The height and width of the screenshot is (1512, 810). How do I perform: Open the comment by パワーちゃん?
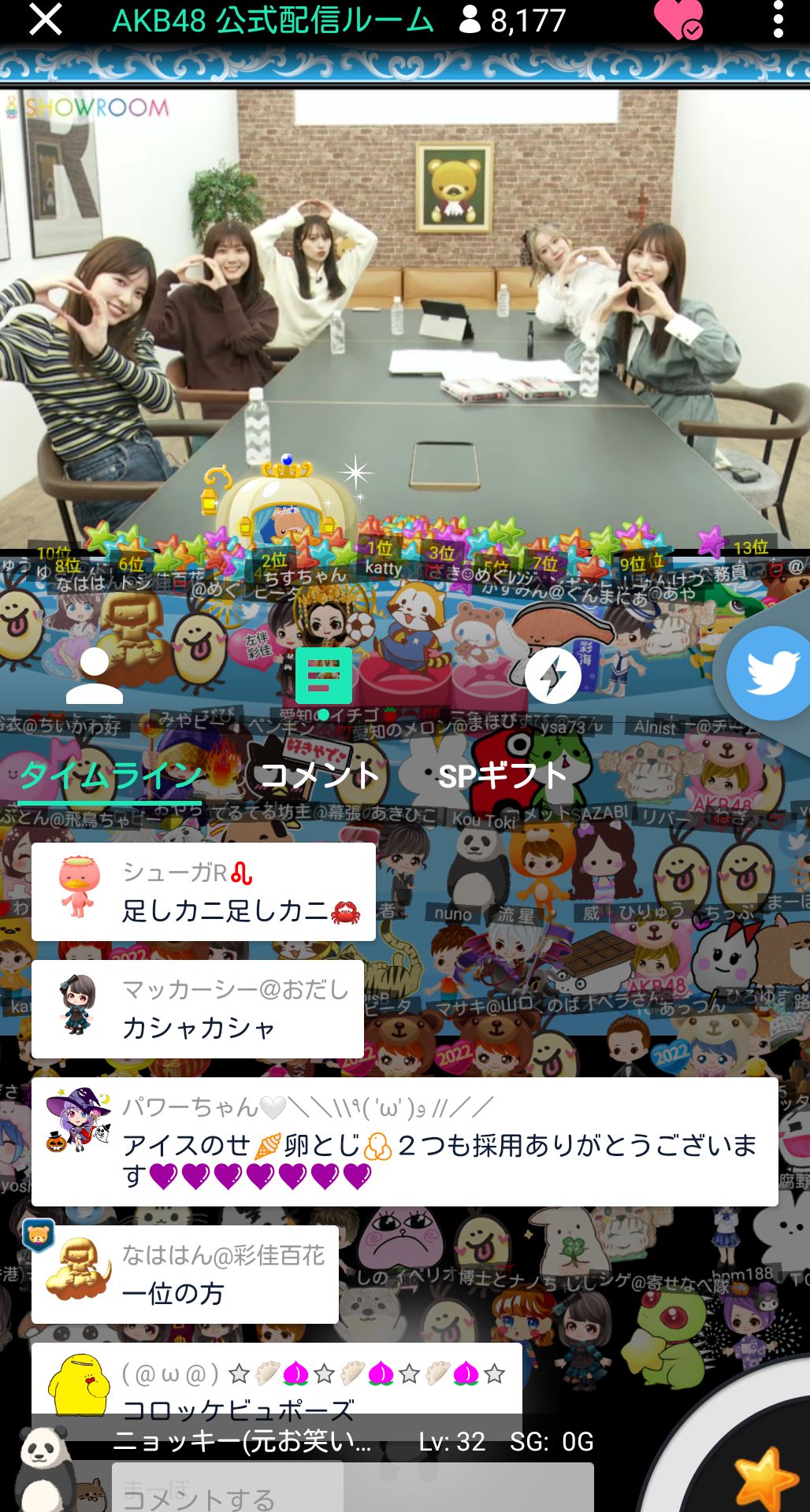[404, 1142]
